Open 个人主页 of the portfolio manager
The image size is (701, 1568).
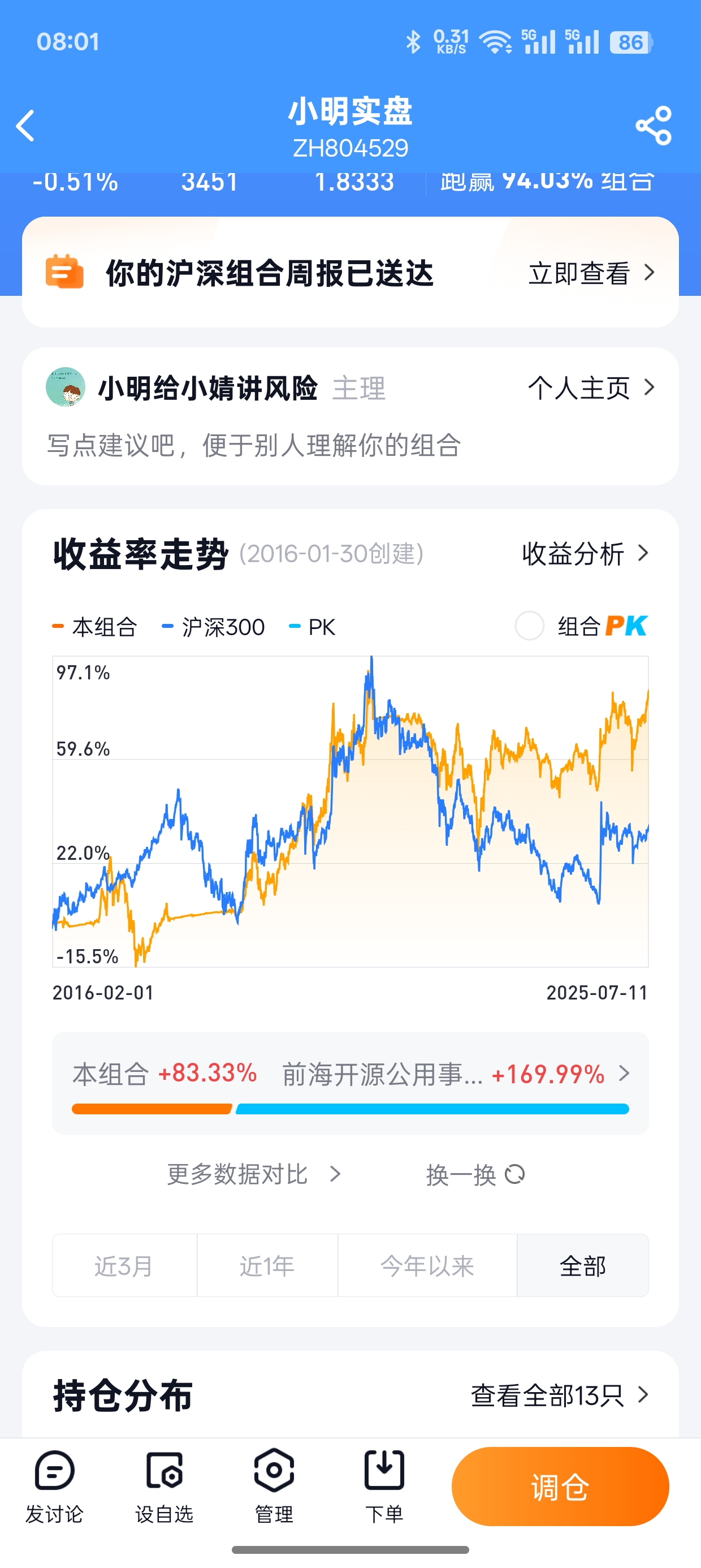tap(590, 387)
